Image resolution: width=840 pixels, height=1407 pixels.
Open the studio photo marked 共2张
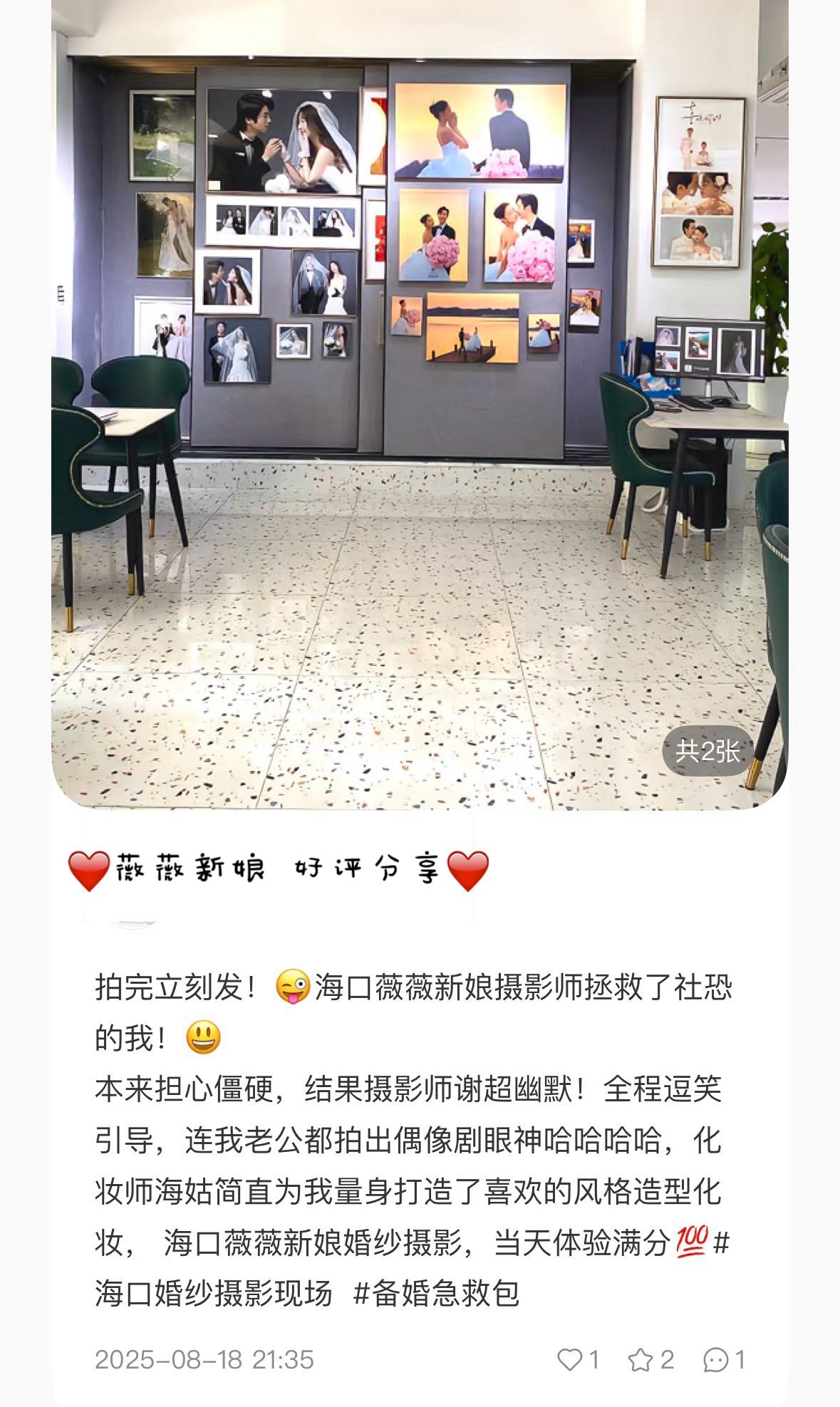(420, 405)
